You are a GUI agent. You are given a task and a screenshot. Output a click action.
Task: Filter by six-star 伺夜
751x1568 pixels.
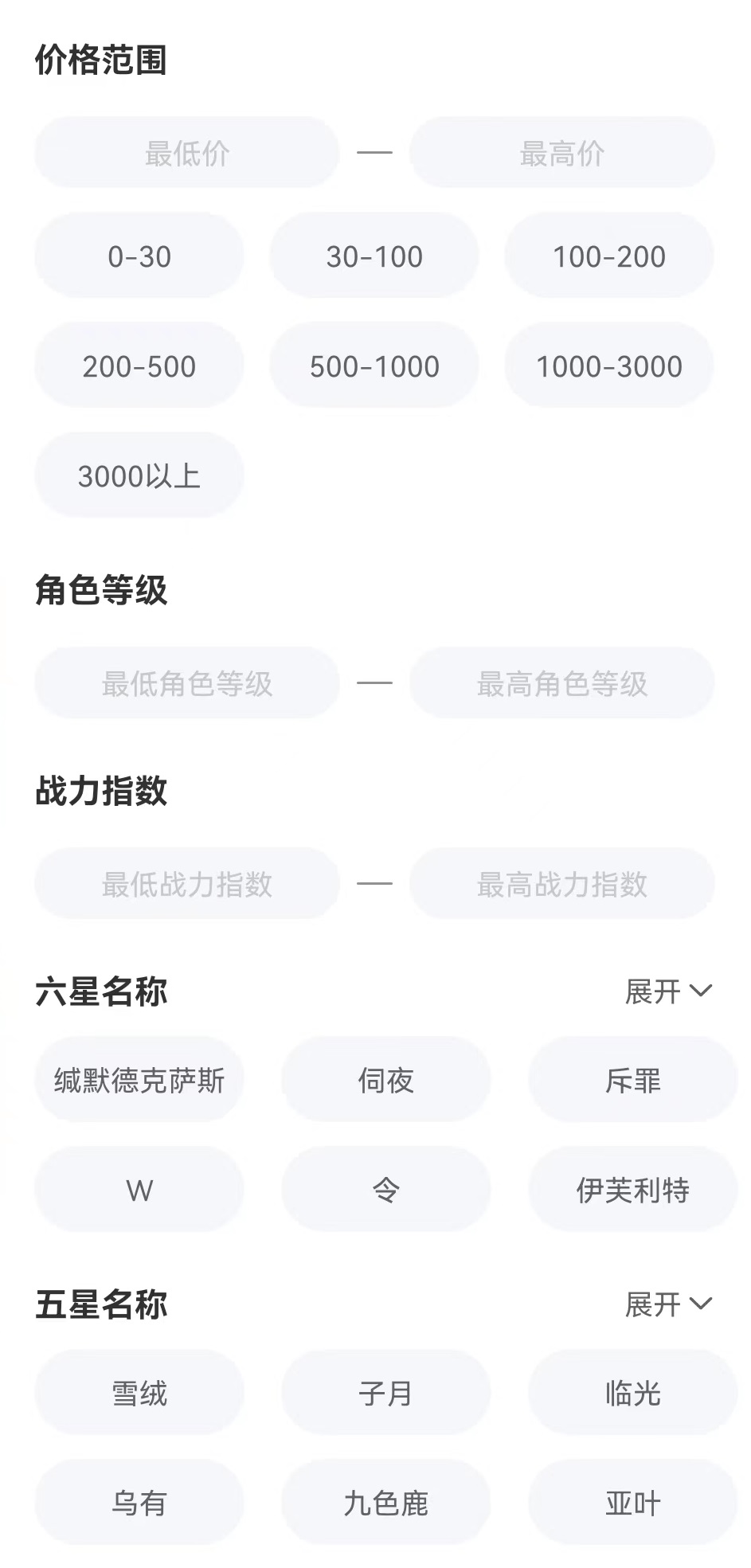point(386,1081)
